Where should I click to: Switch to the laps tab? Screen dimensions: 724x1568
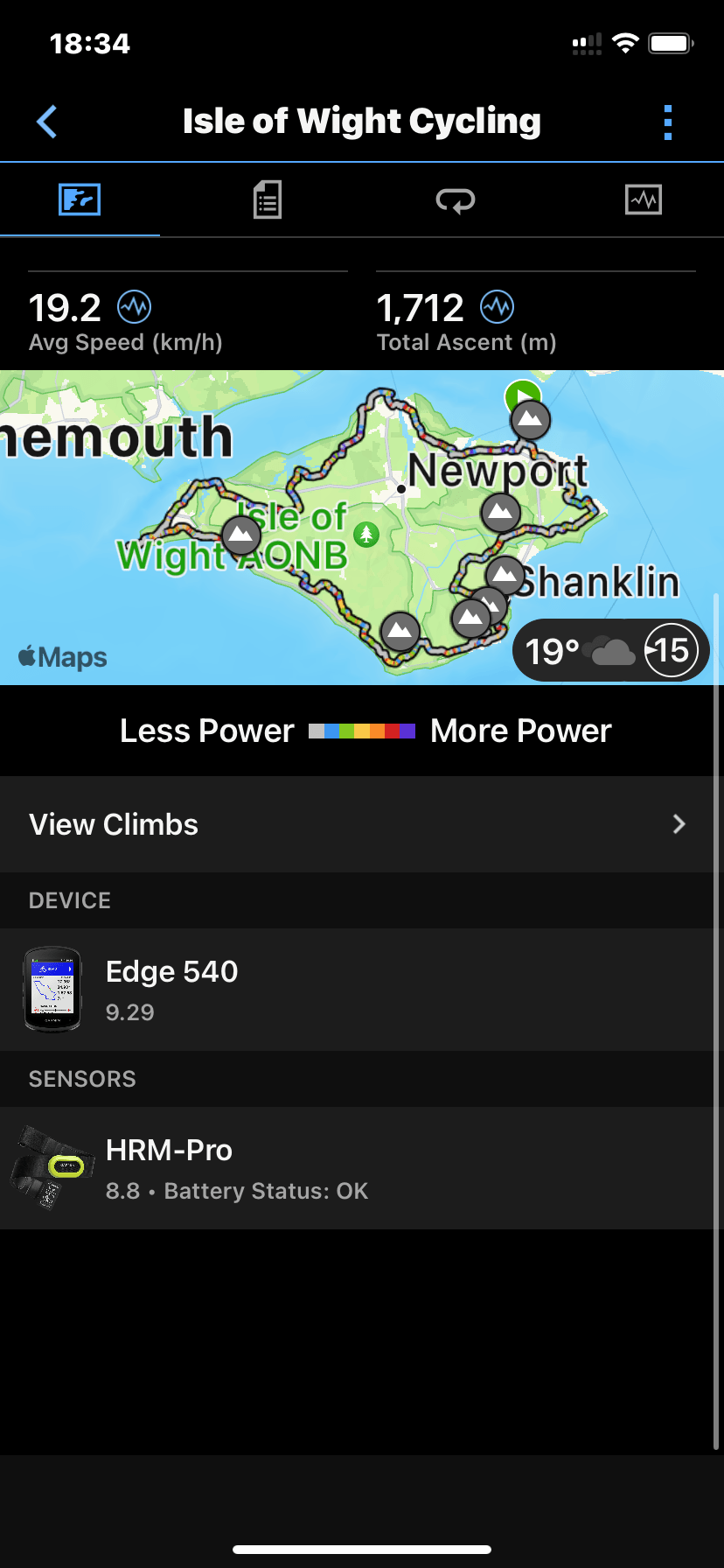pyautogui.click(x=455, y=200)
